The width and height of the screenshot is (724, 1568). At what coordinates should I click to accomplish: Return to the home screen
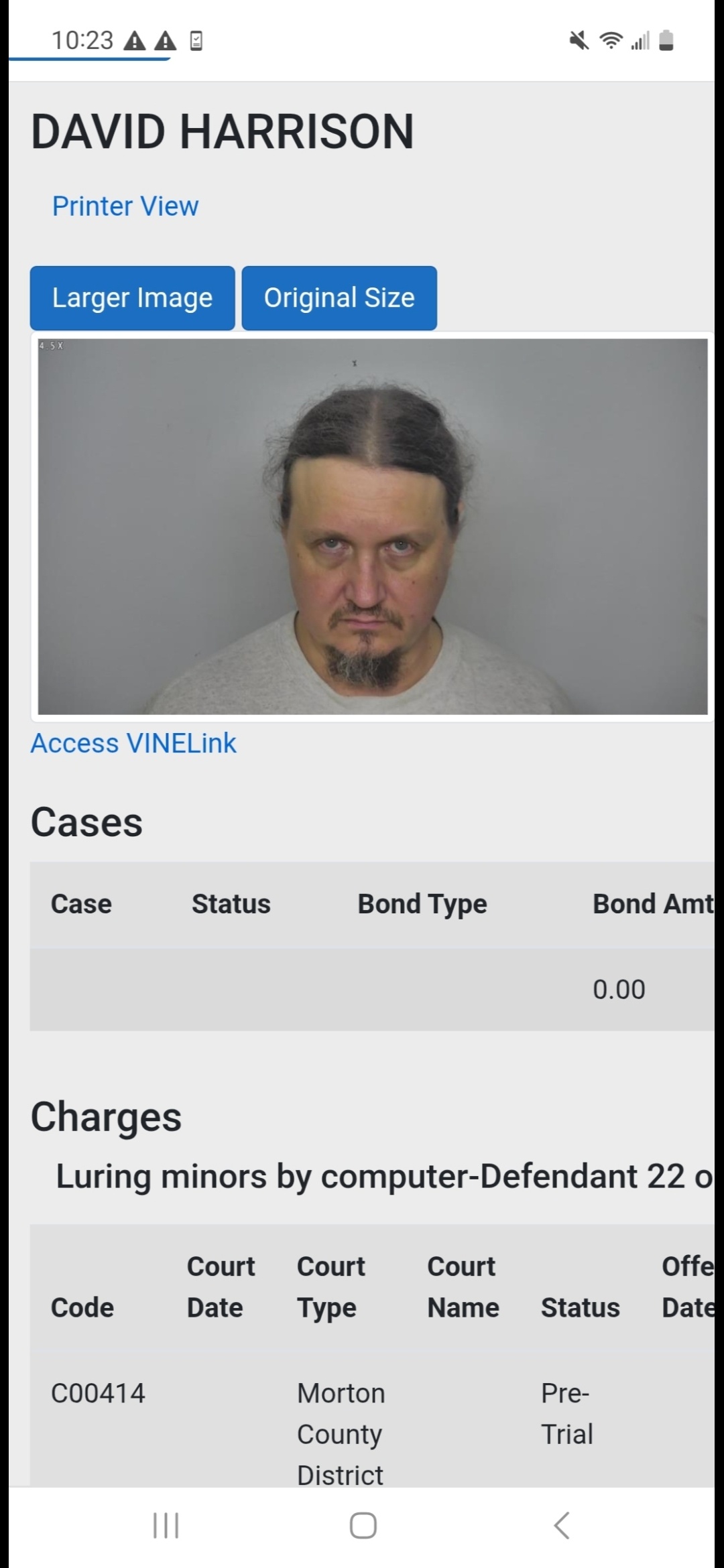tap(363, 1525)
